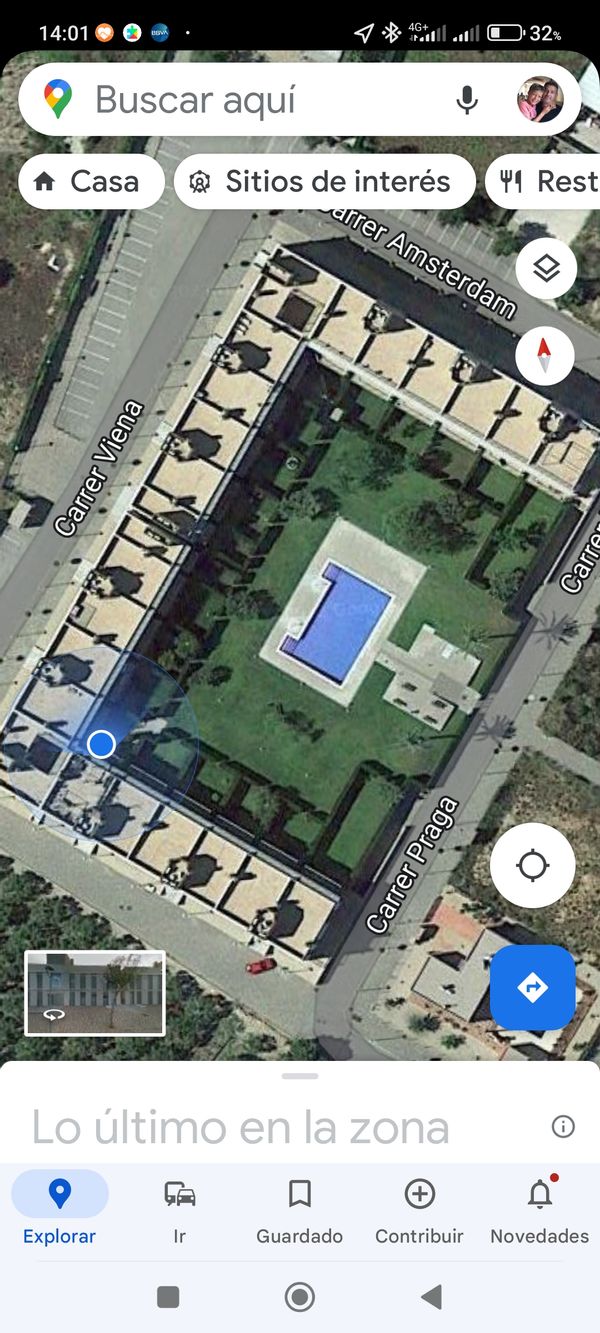Open the Novedades tab
Image resolution: width=600 pixels, height=1333 pixels.
[x=540, y=1210]
